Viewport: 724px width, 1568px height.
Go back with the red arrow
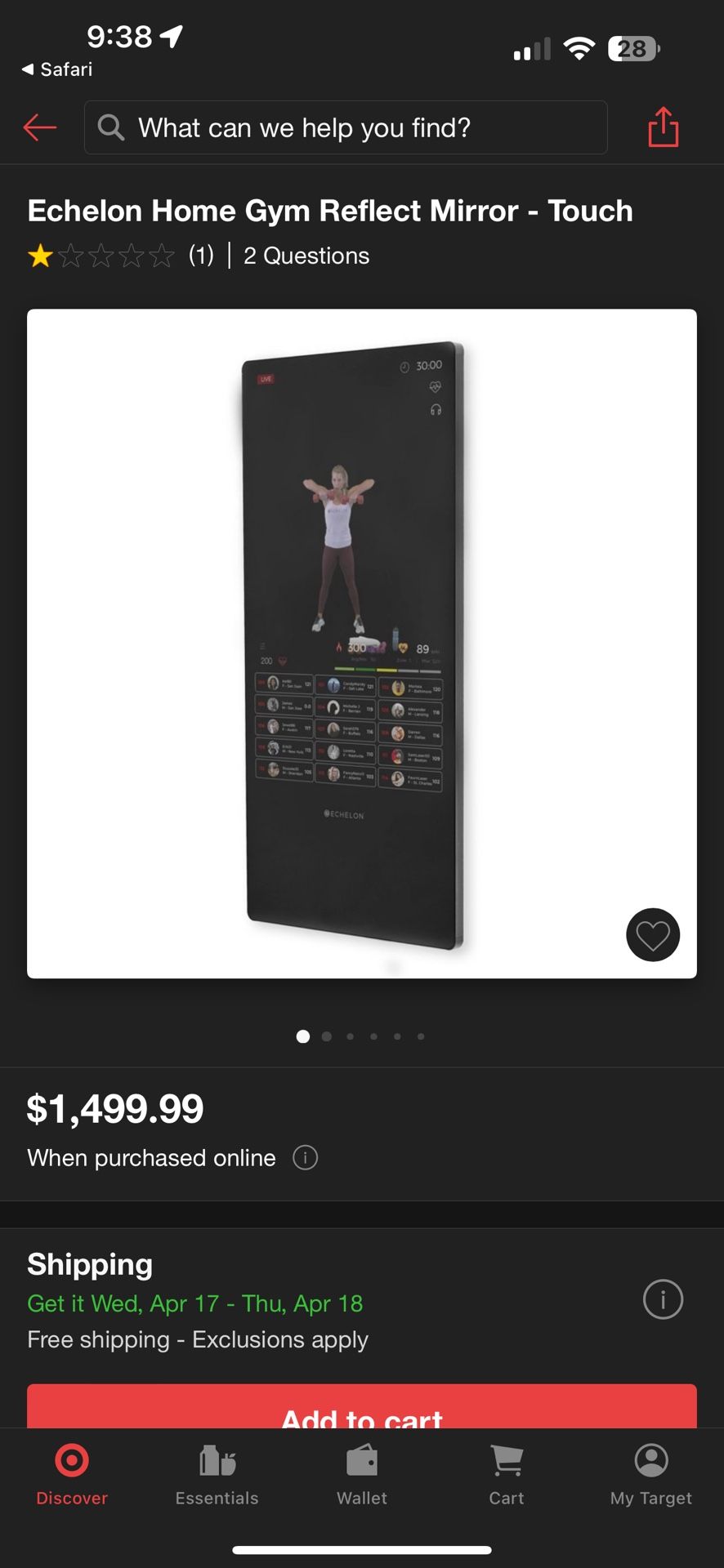pos(39,127)
